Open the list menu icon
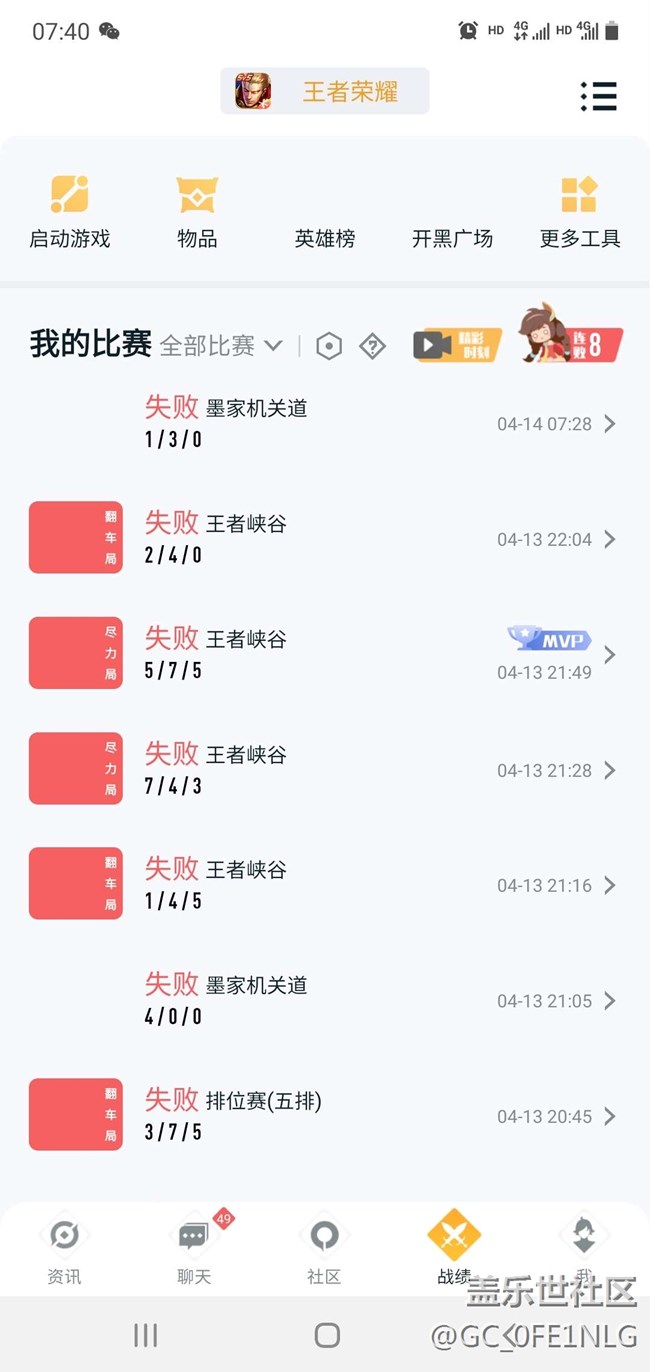This screenshot has width=650, height=1372. (598, 96)
